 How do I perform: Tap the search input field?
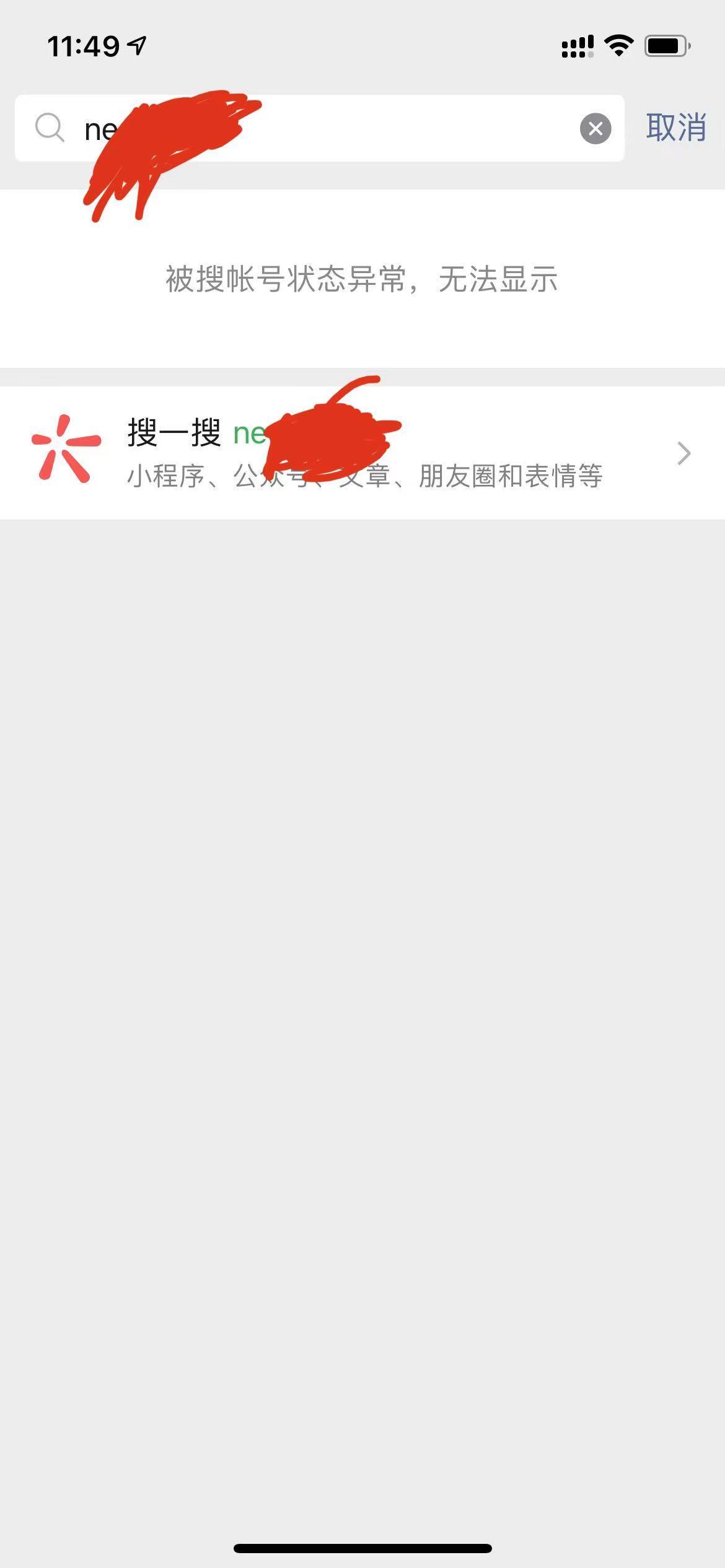(x=372, y=129)
